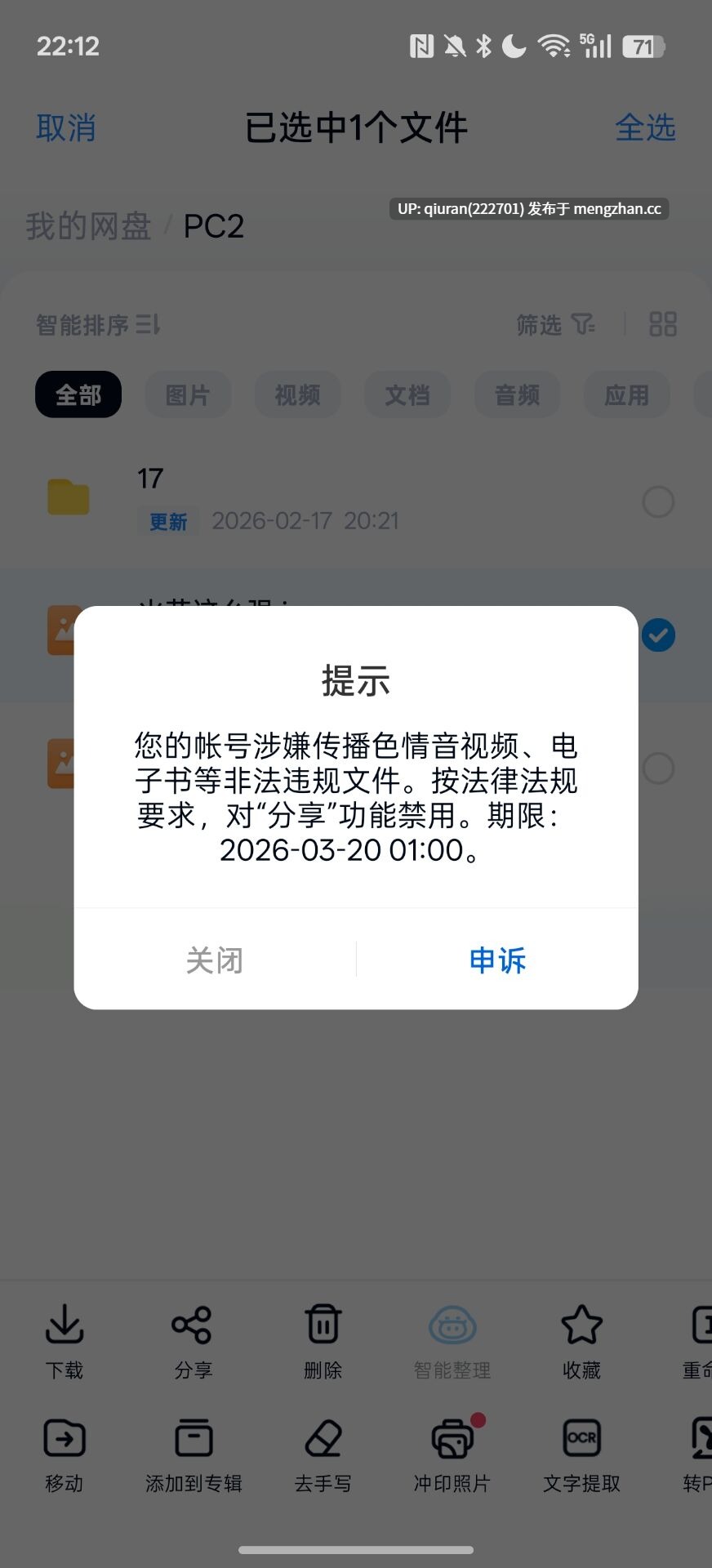Open the 智能排序 sort options

pos(98,325)
